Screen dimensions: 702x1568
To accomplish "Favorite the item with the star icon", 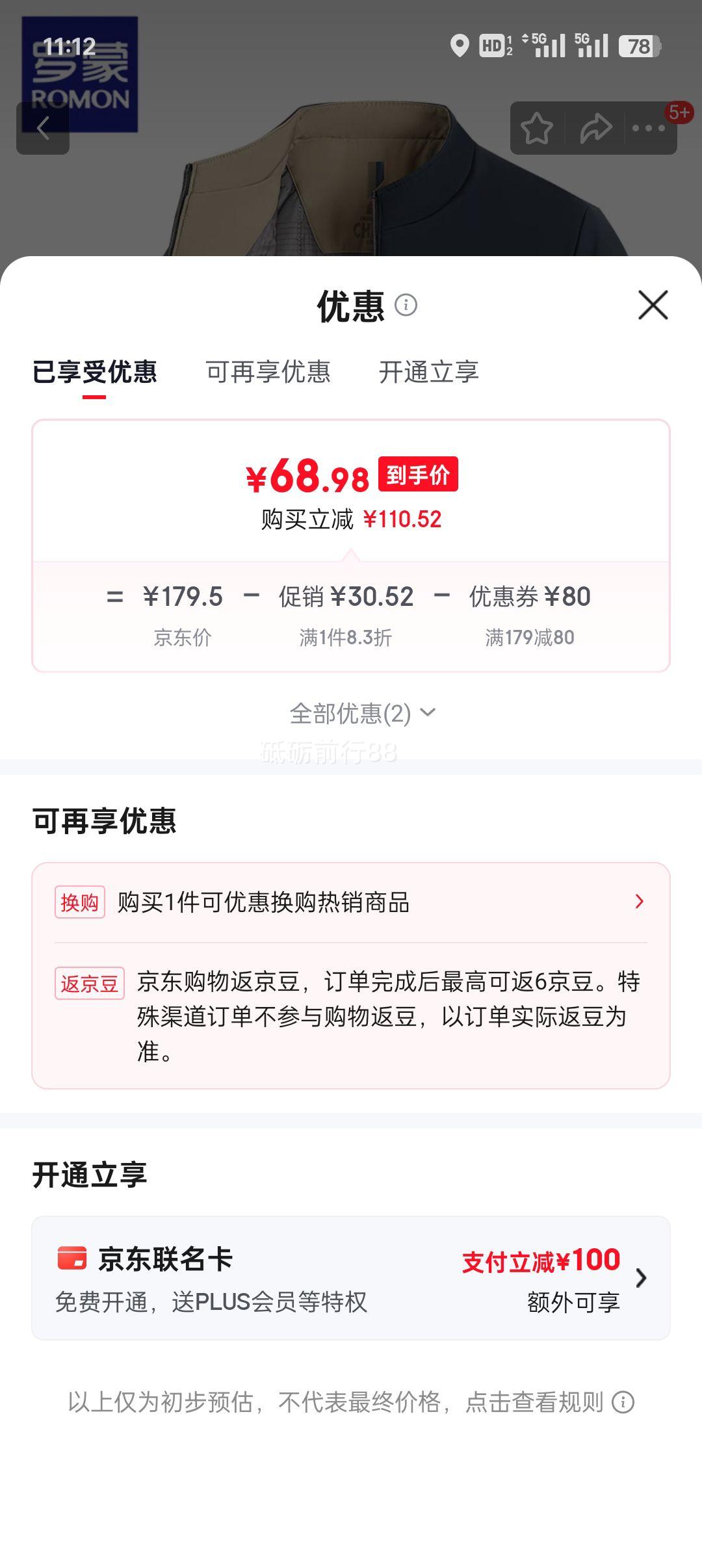I will pyautogui.click(x=538, y=129).
